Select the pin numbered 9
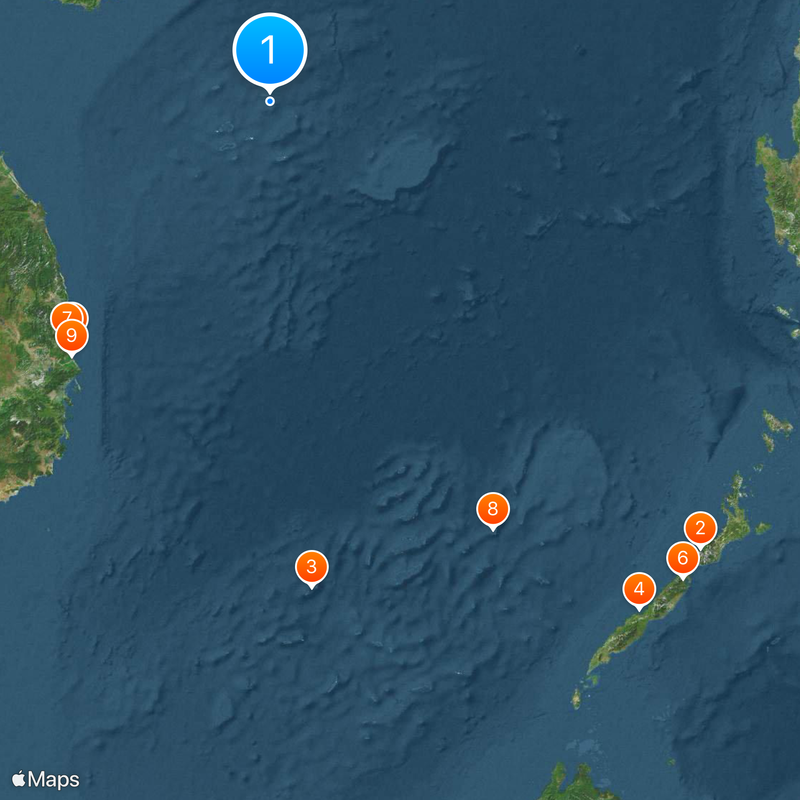The image size is (800, 800). tap(72, 336)
